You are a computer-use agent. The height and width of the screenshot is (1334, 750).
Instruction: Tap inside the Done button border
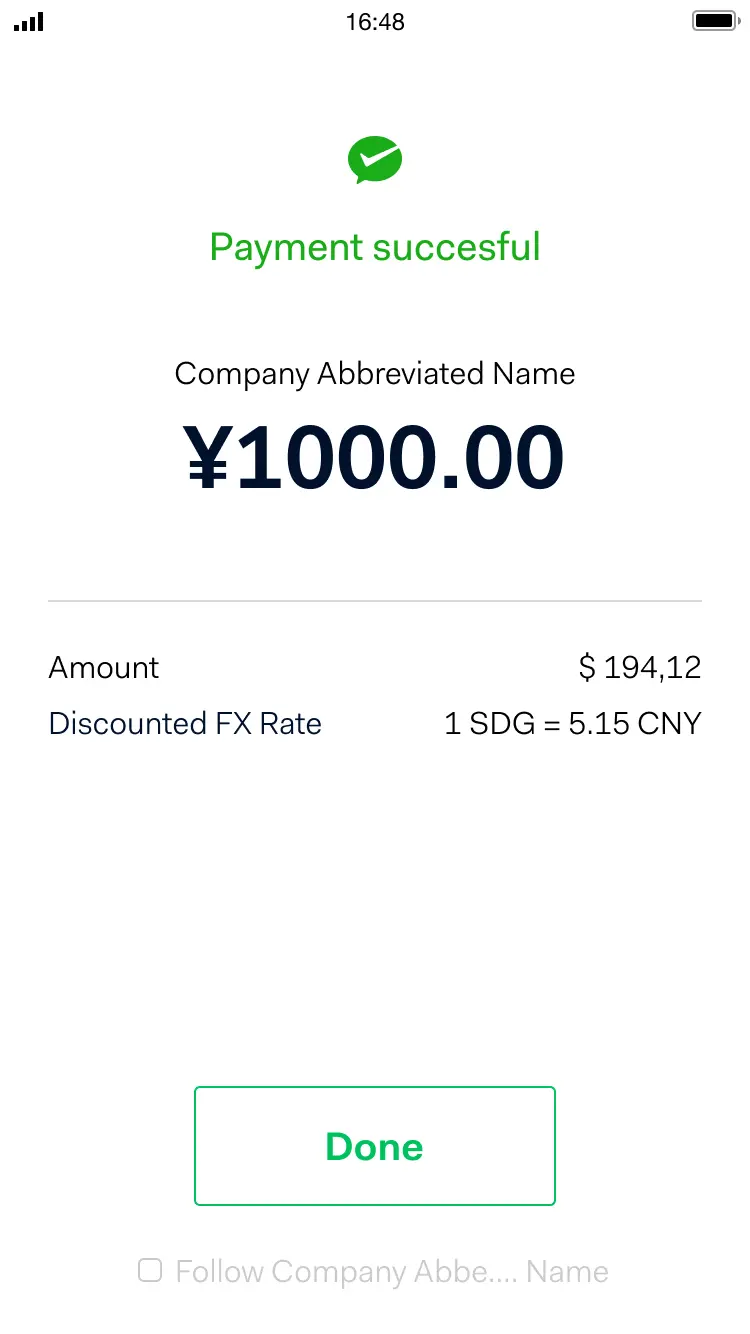(375, 1146)
